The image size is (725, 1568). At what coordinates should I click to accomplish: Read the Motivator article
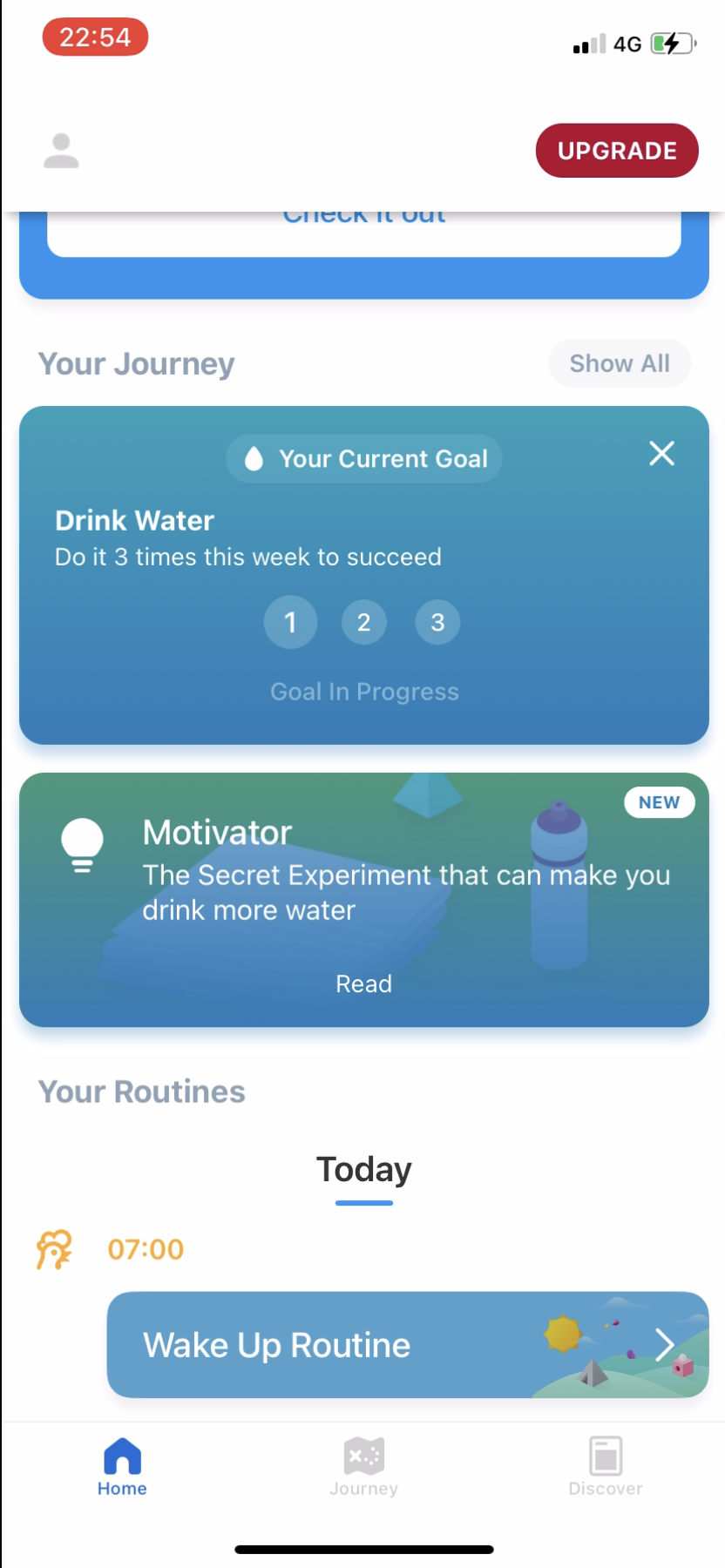[363, 983]
